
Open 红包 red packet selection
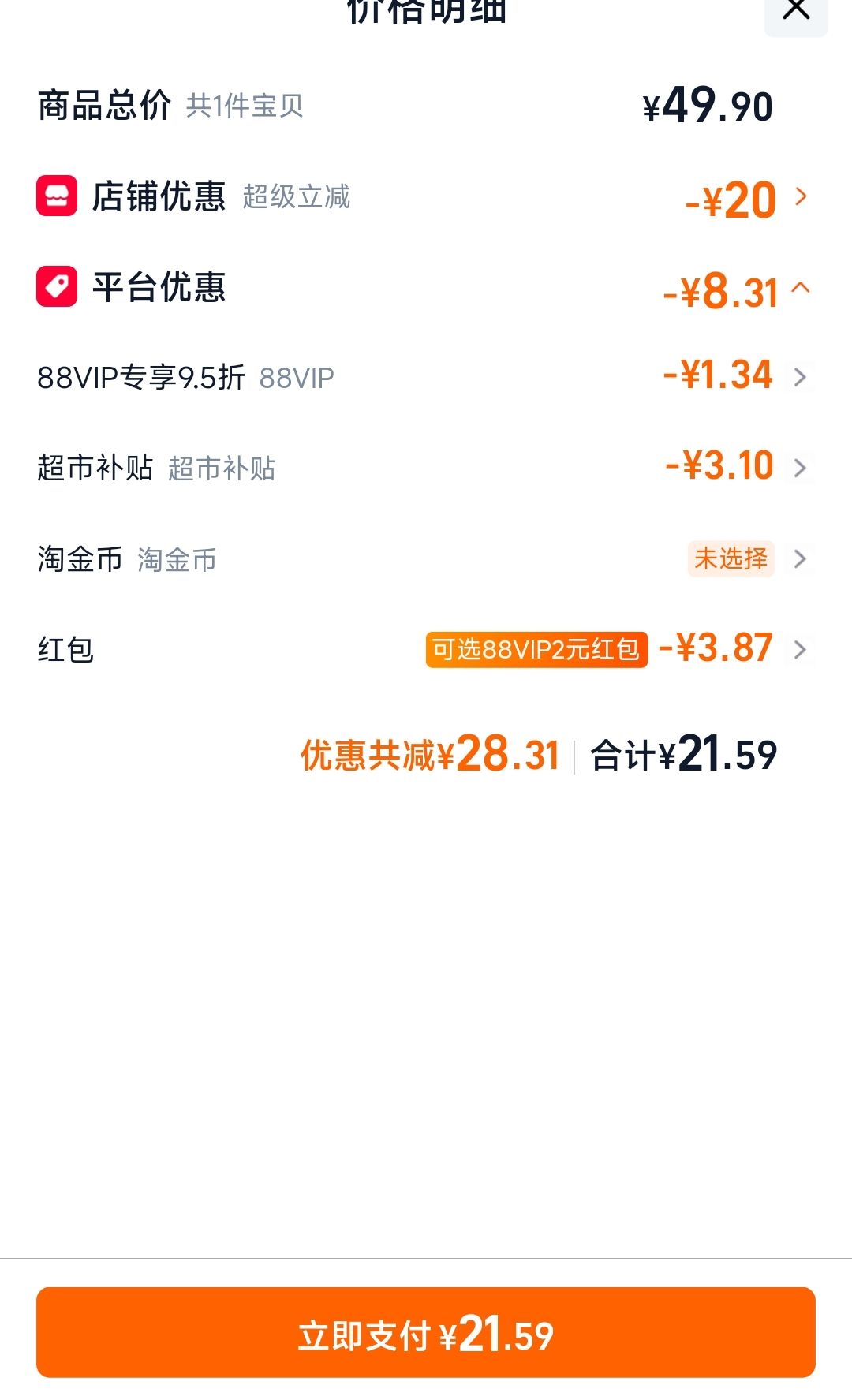425,650
